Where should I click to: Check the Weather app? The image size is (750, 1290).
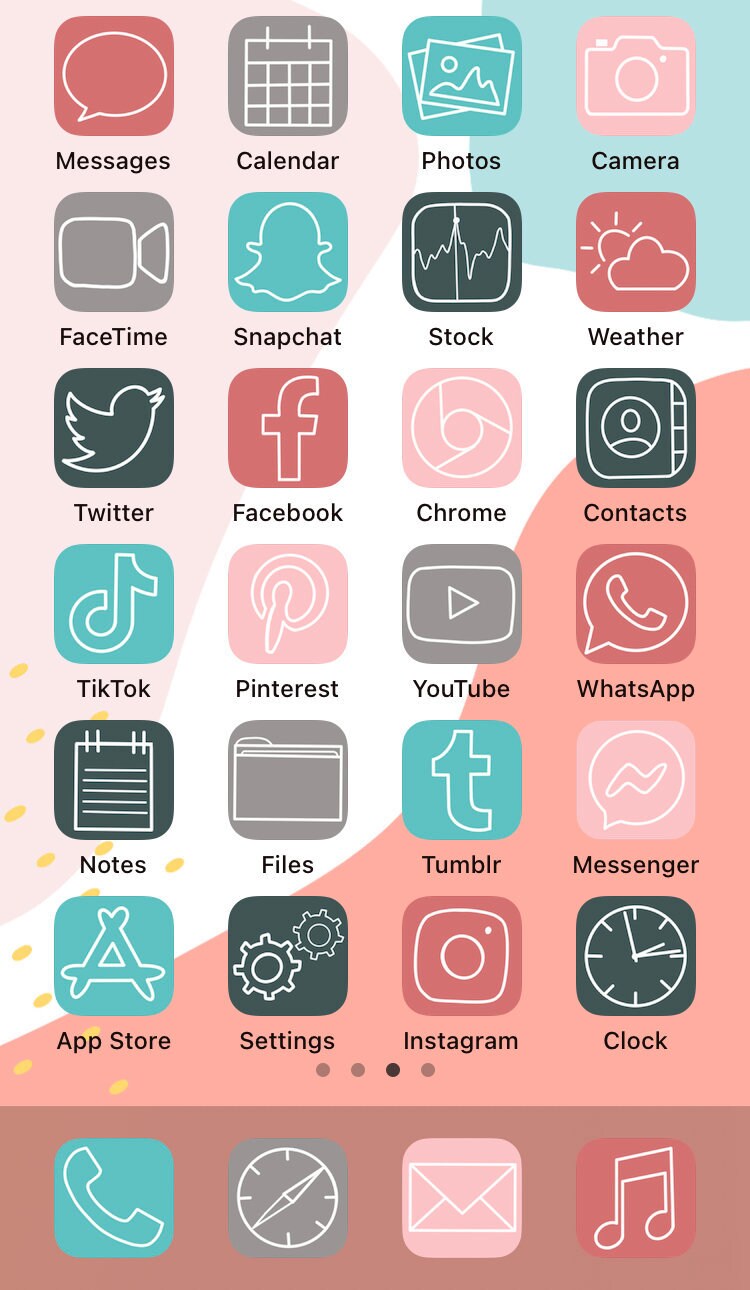[636, 252]
